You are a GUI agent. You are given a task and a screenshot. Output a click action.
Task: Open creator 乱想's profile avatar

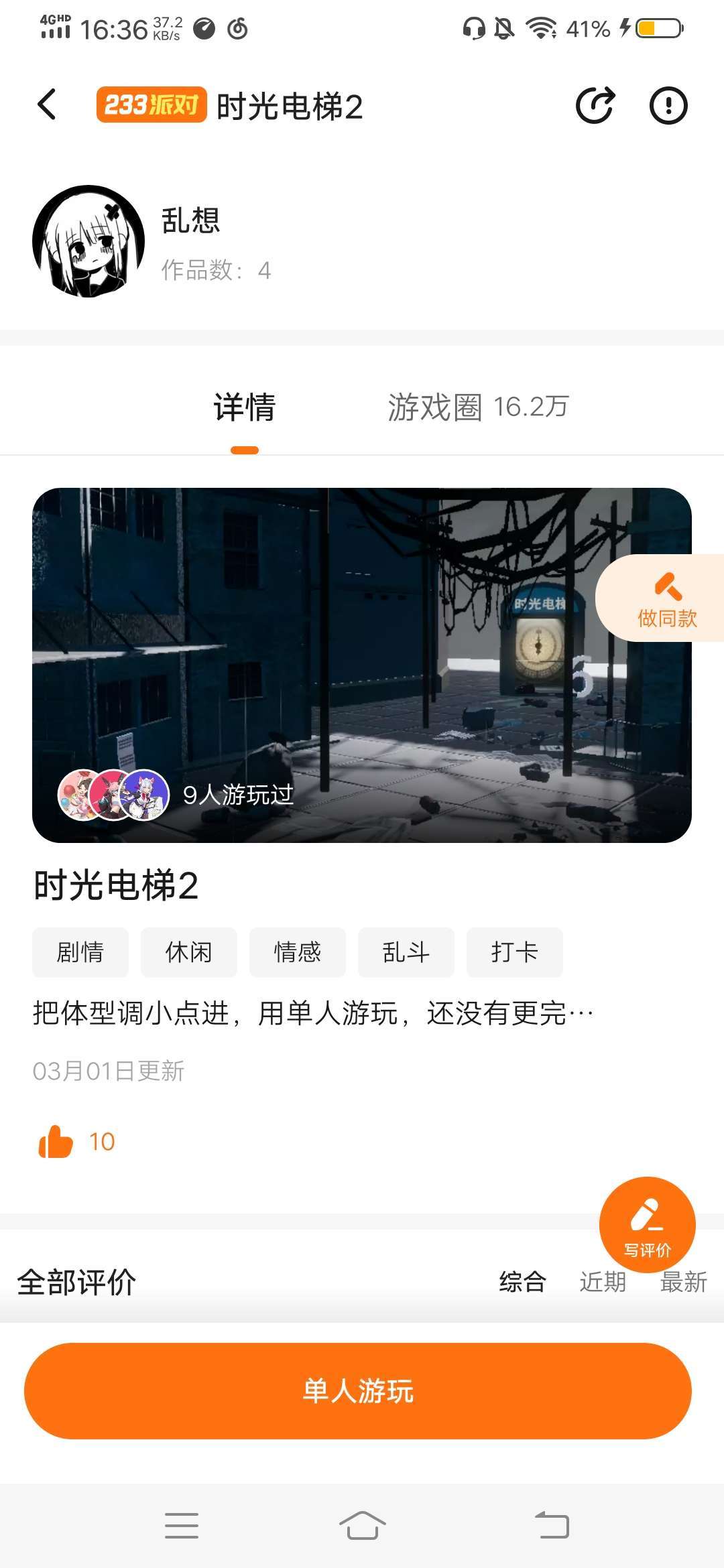[x=88, y=241]
